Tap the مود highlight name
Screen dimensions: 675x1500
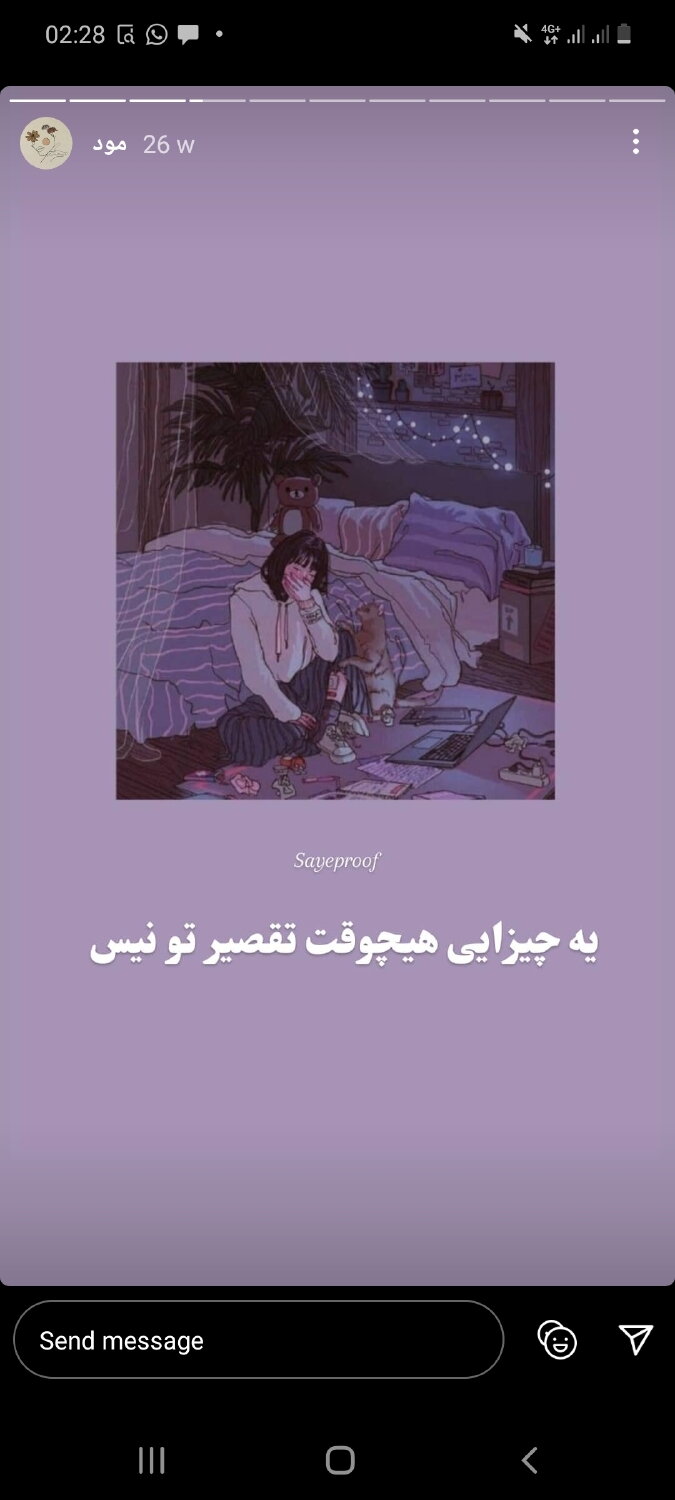[109, 144]
